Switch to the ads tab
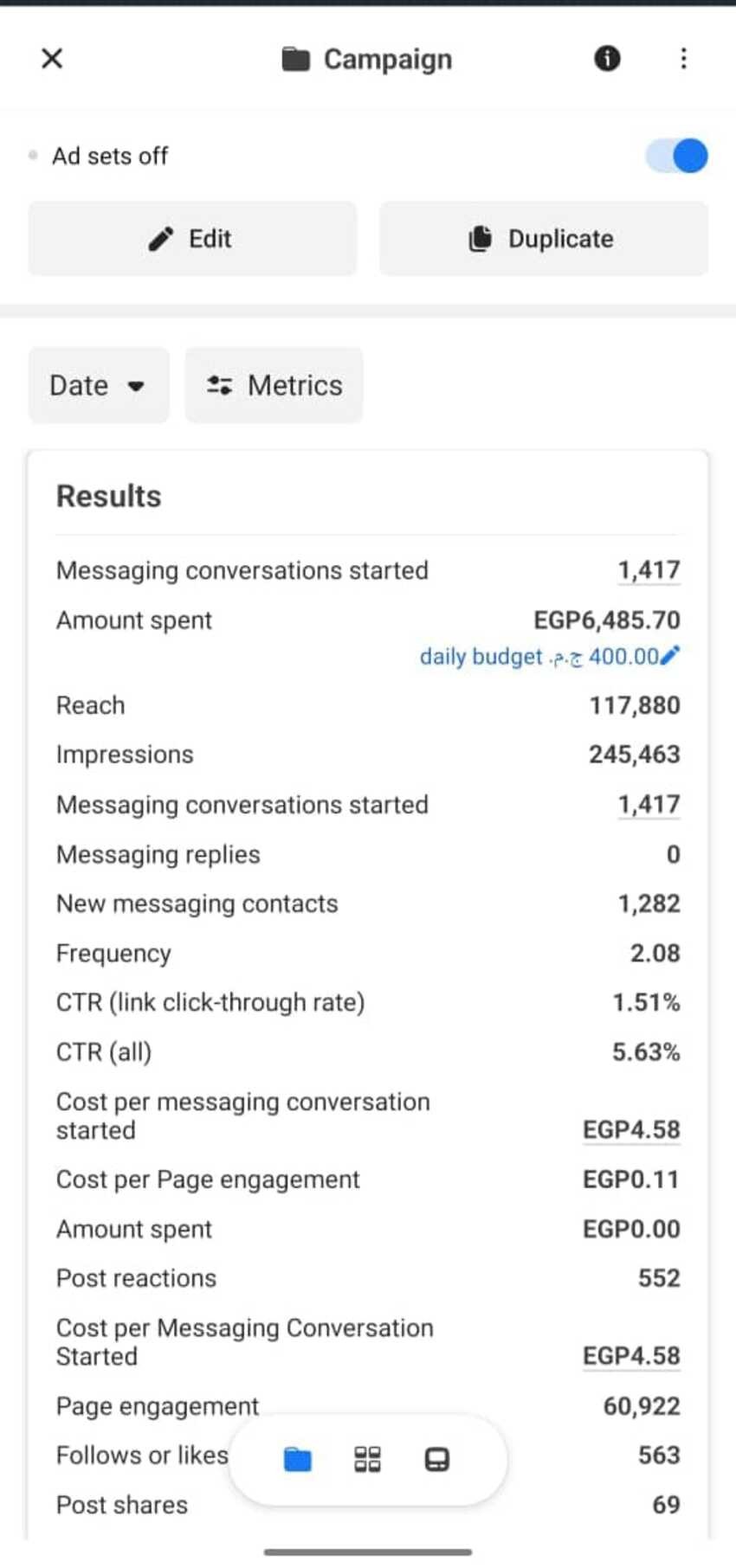Viewport: 736px width, 1568px height. point(437,1460)
